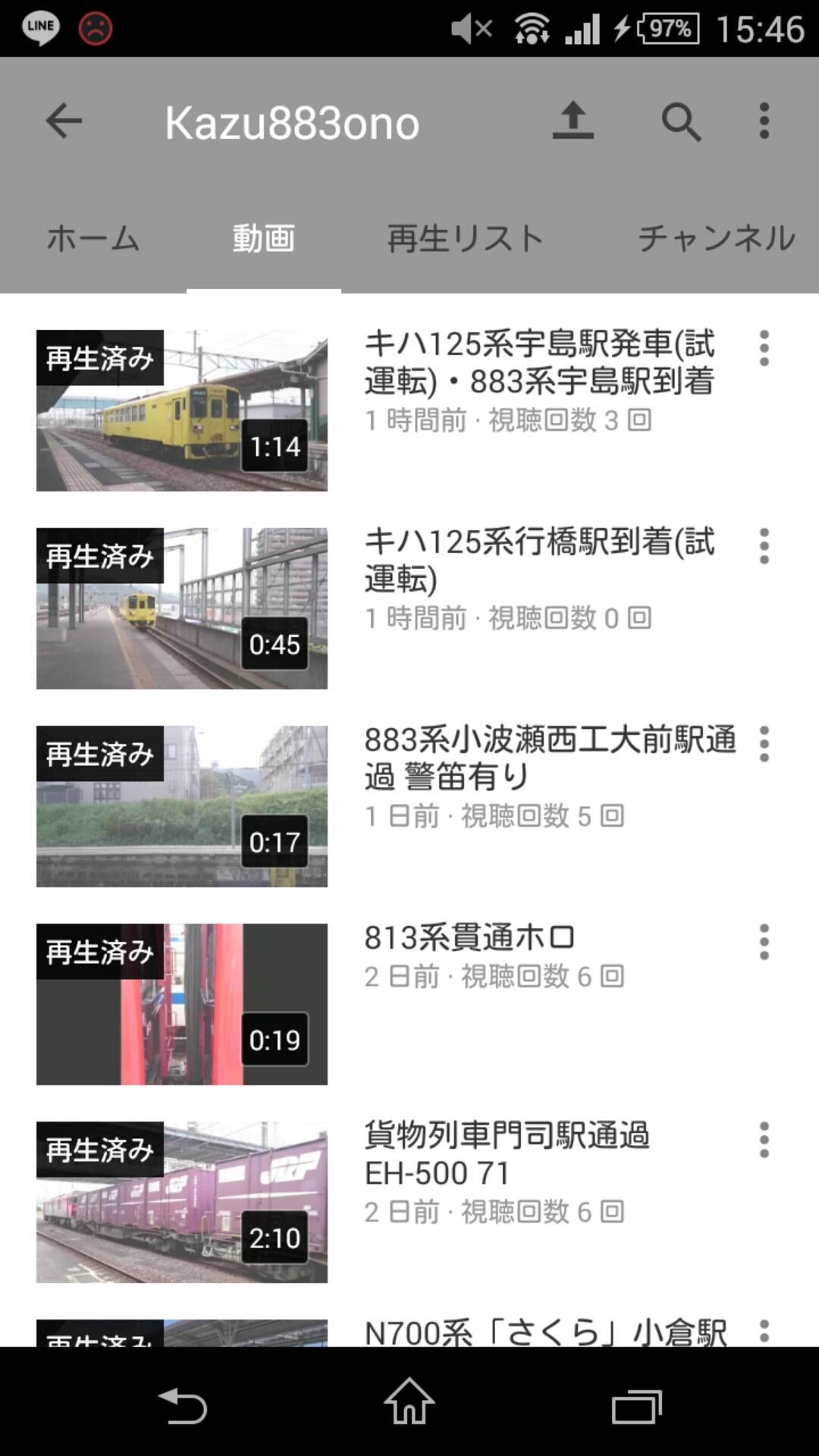Switch to the ホーム tab
This screenshot has height=1456, width=819.
pyautogui.click(x=92, y=237)
